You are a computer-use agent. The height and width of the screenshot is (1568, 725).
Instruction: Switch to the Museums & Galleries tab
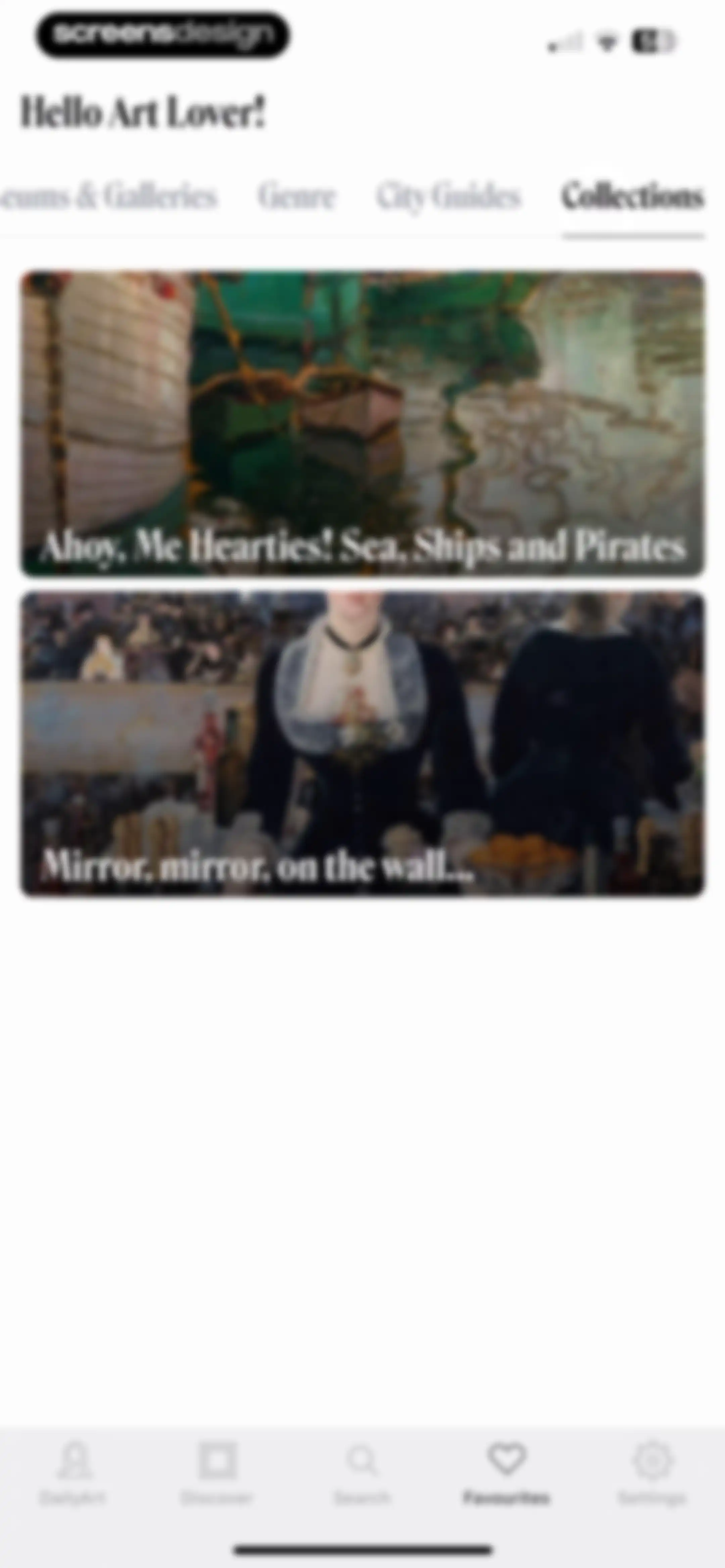108,197
